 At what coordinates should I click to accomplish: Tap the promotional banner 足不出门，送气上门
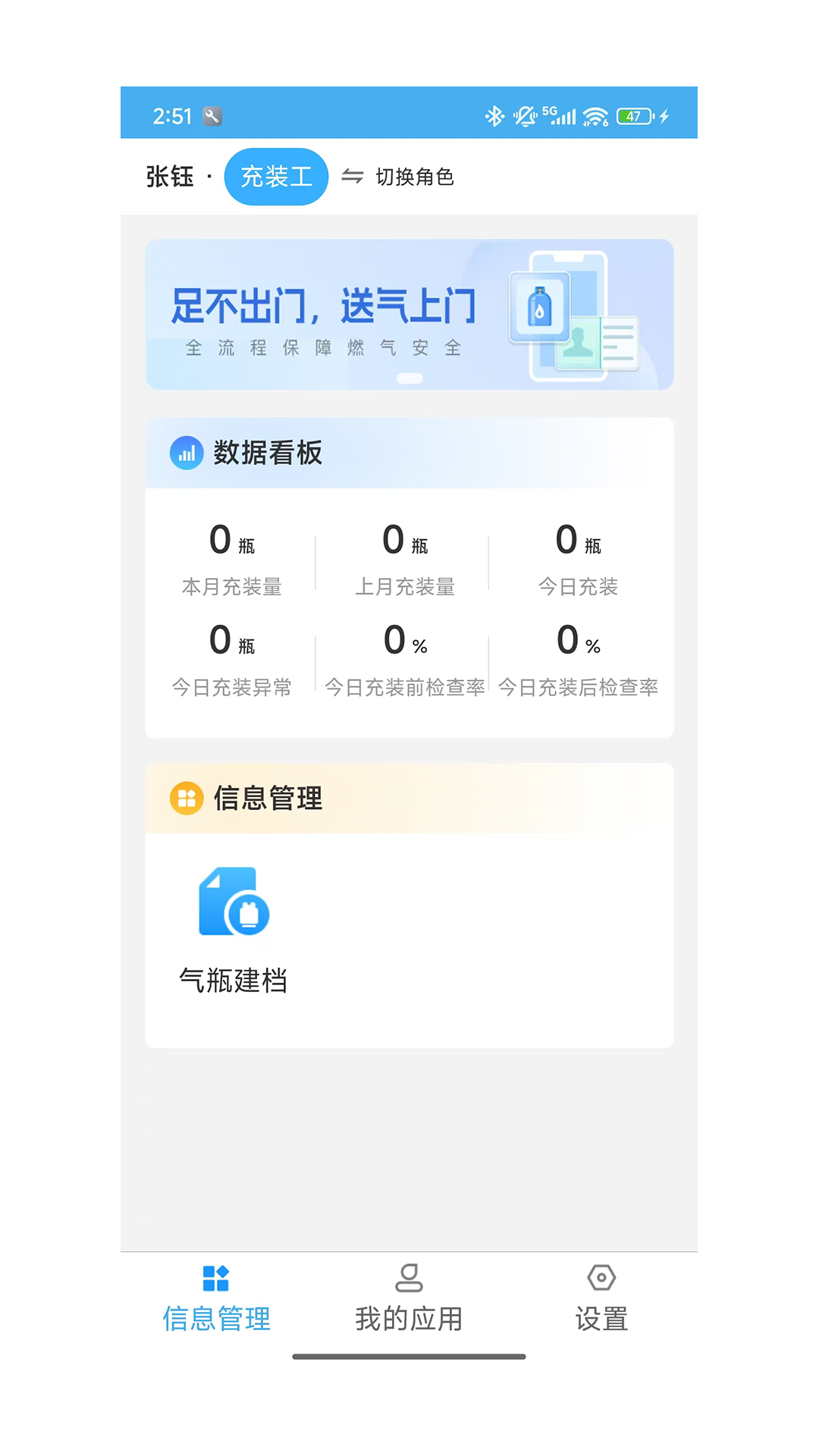point(409,313)
